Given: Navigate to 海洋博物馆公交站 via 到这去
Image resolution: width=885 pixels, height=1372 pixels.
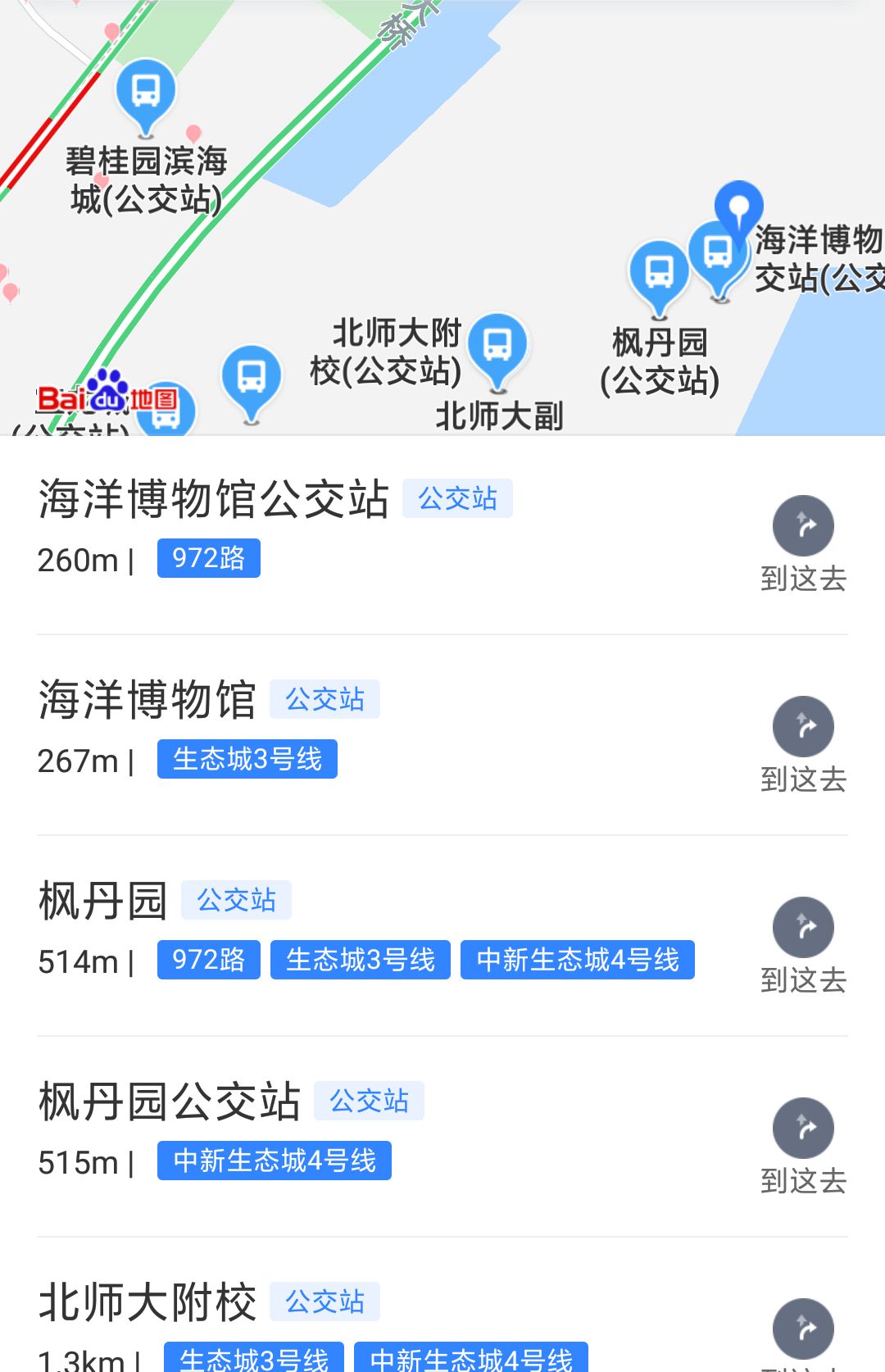Looking at the screenshot, I should point(803,543).
